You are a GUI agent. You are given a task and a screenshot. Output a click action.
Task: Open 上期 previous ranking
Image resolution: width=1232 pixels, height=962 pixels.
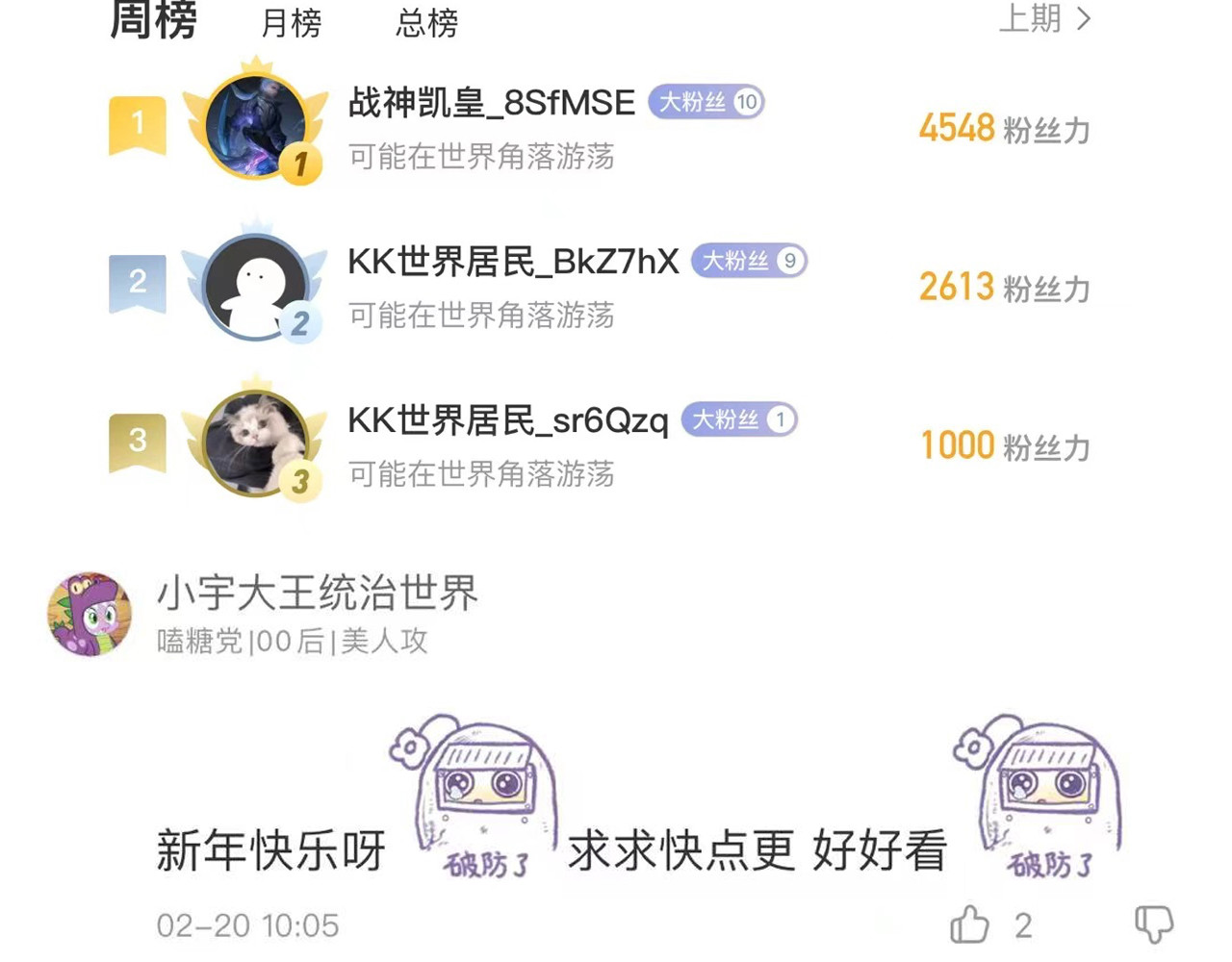tap(1044, 19)
